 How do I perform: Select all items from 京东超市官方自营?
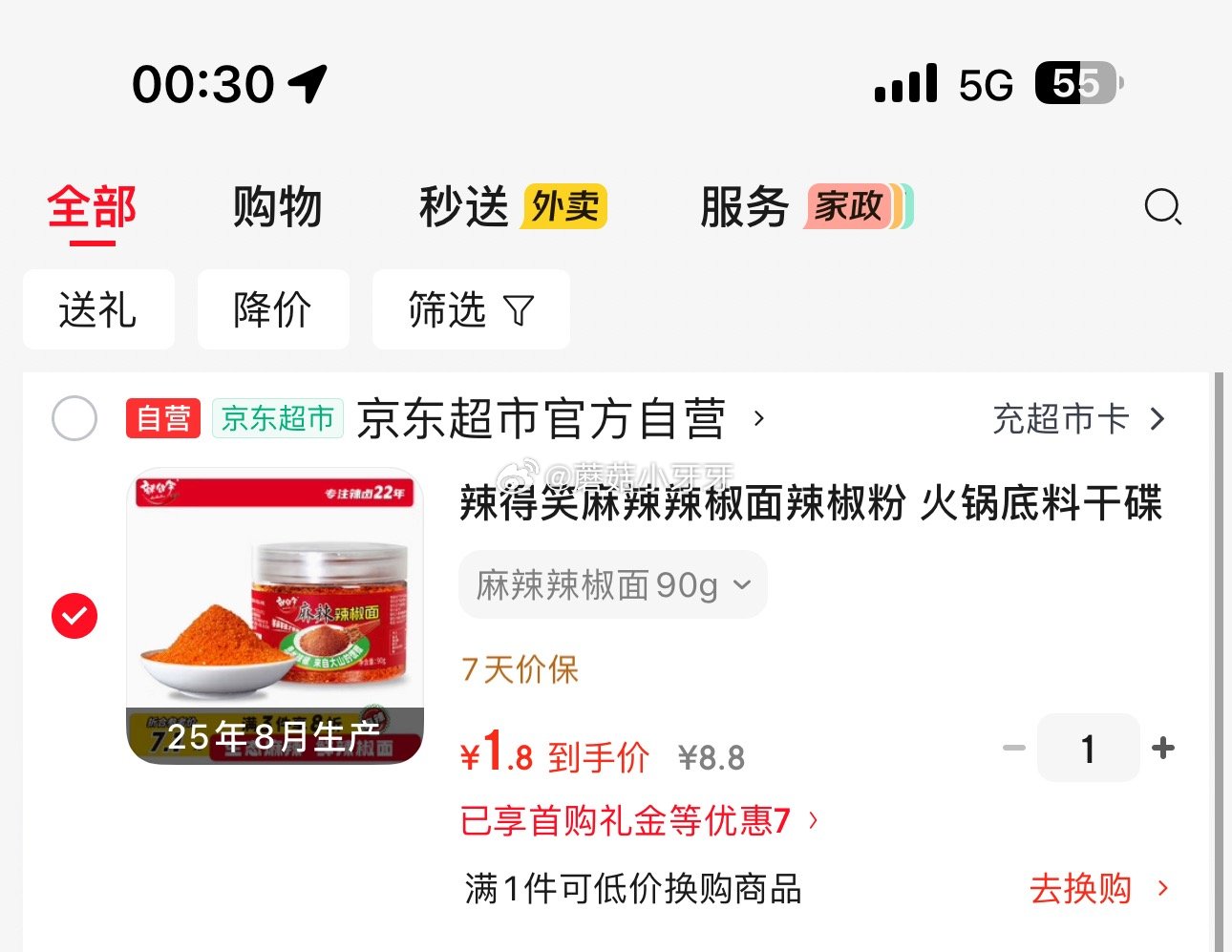tap(74, 418)
